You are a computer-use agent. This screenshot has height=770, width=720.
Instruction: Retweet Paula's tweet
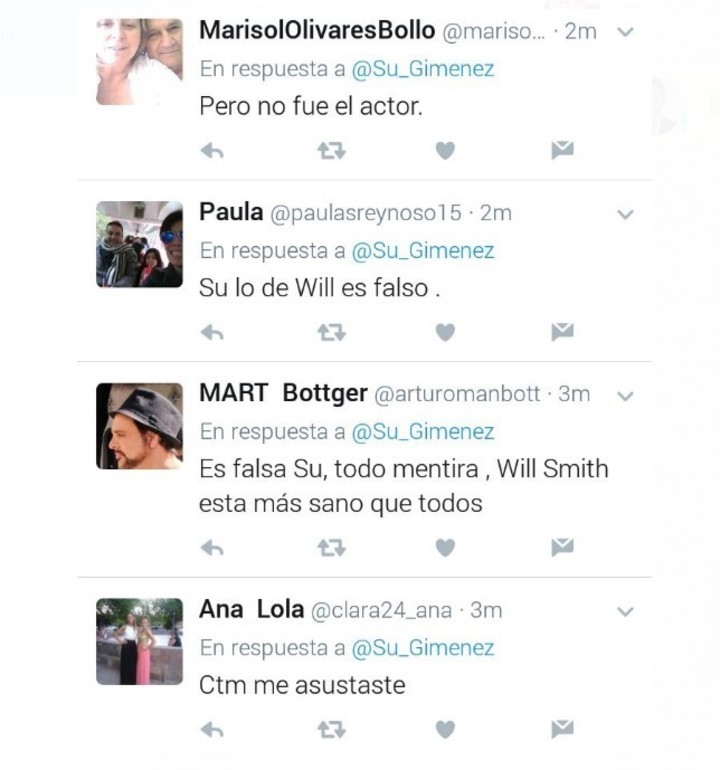(331, 333)
